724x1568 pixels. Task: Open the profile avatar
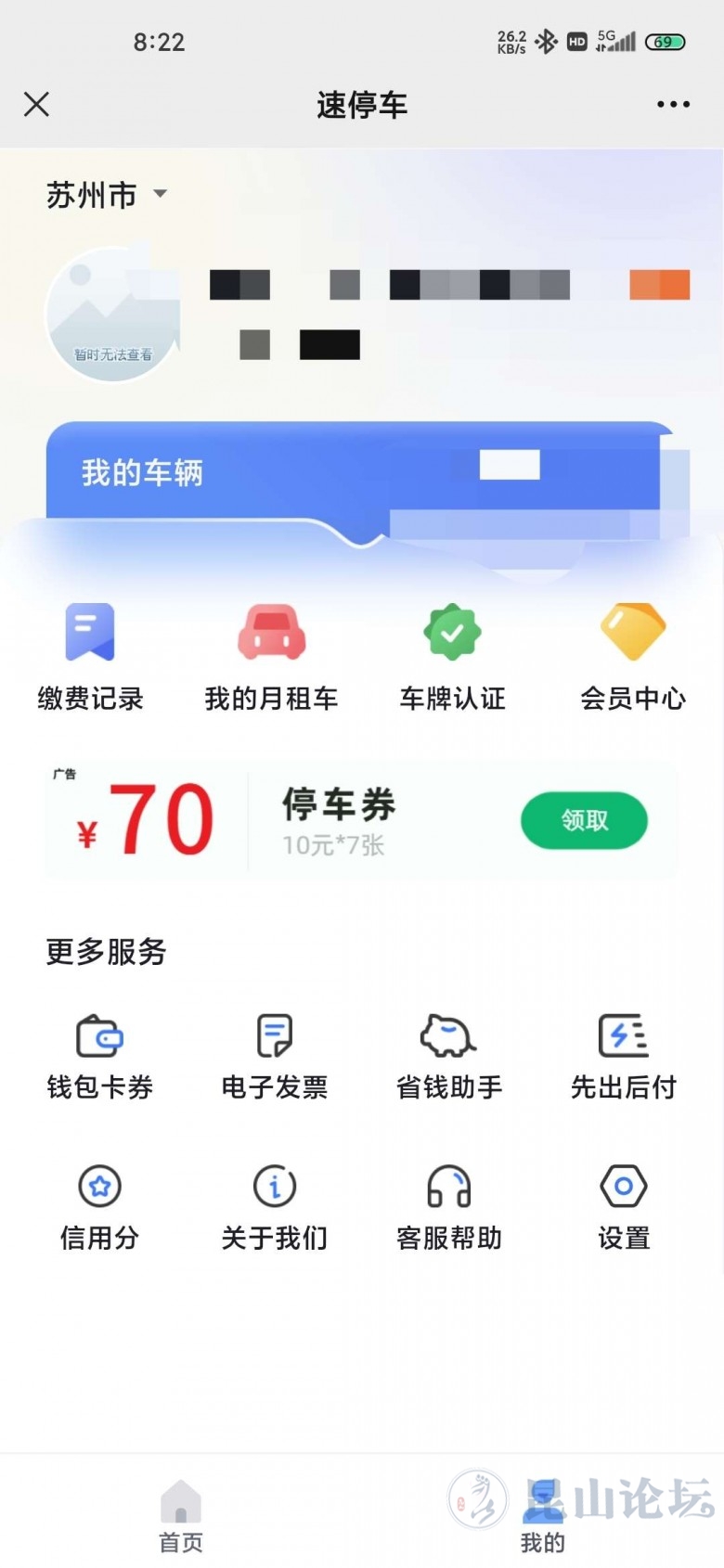[112, 315]
